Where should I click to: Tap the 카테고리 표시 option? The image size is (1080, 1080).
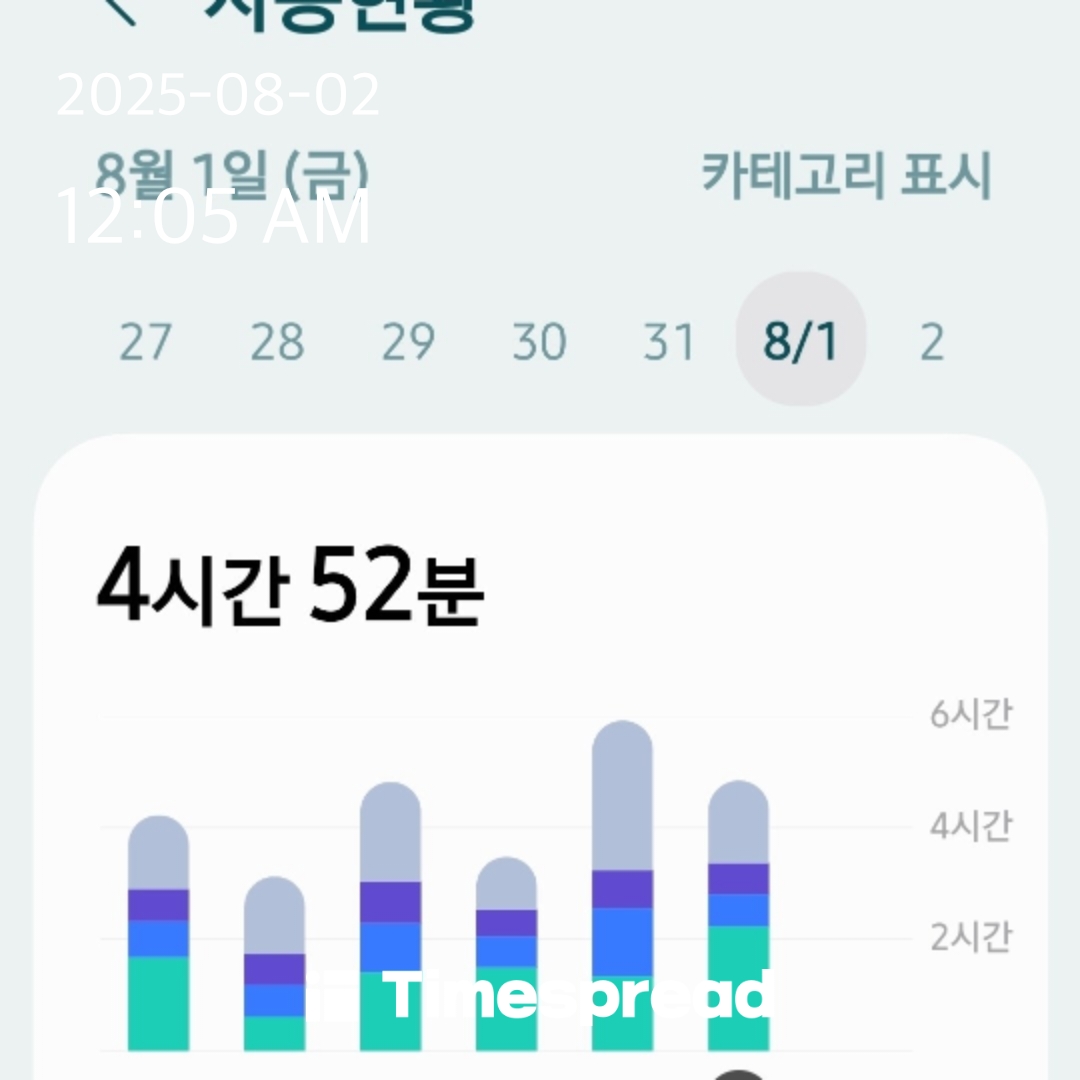click(x=845, y=177)
